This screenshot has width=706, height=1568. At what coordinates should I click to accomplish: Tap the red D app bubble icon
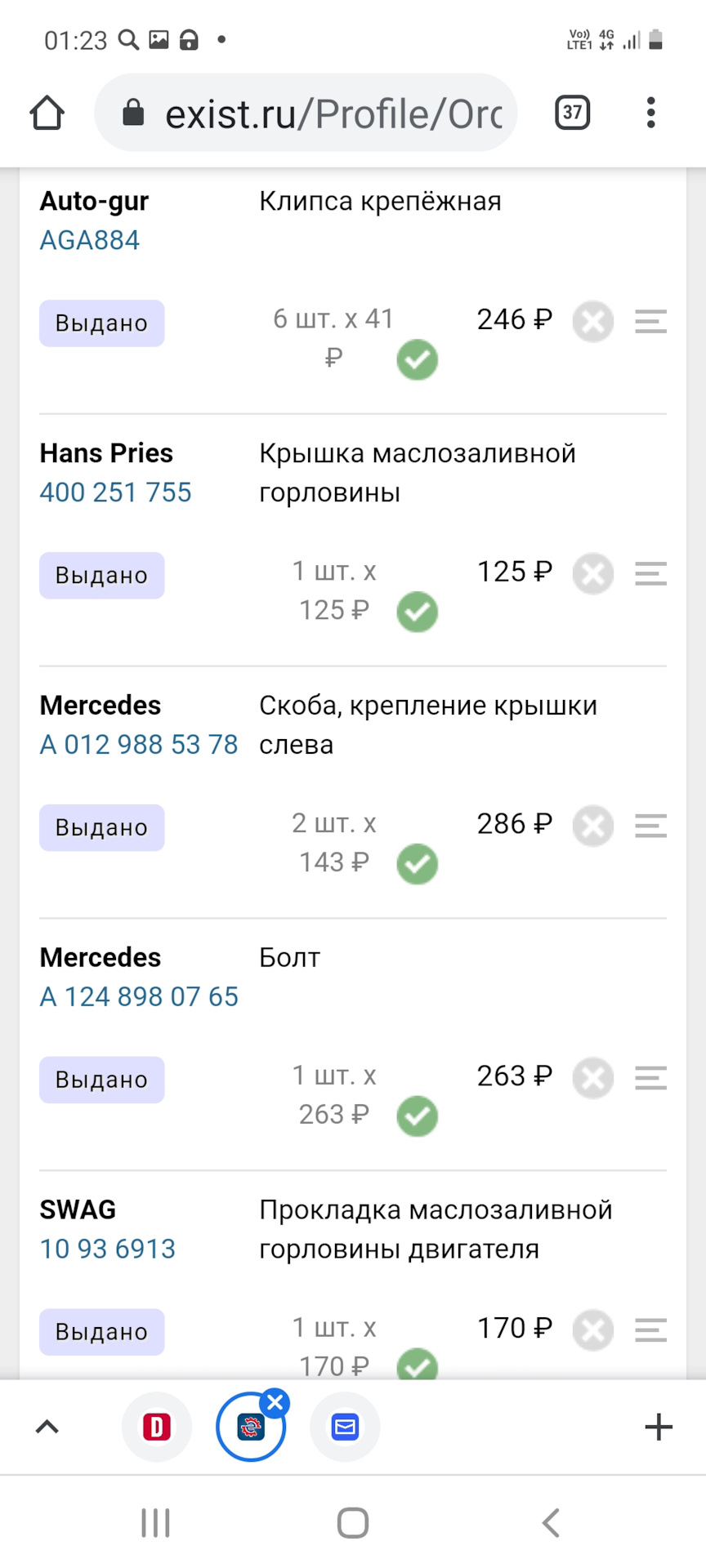(x=157, y=1427)
